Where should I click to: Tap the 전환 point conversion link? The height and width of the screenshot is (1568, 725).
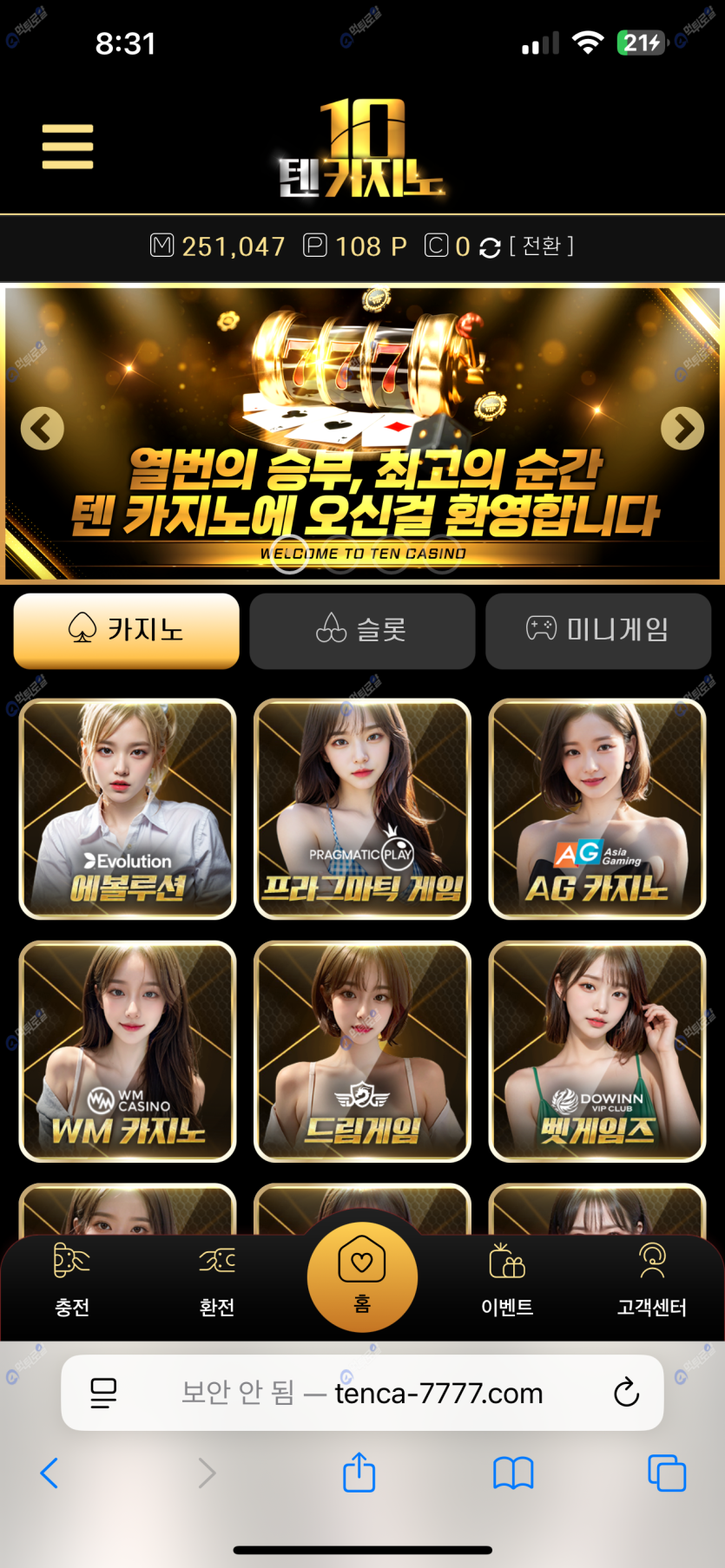541,246
